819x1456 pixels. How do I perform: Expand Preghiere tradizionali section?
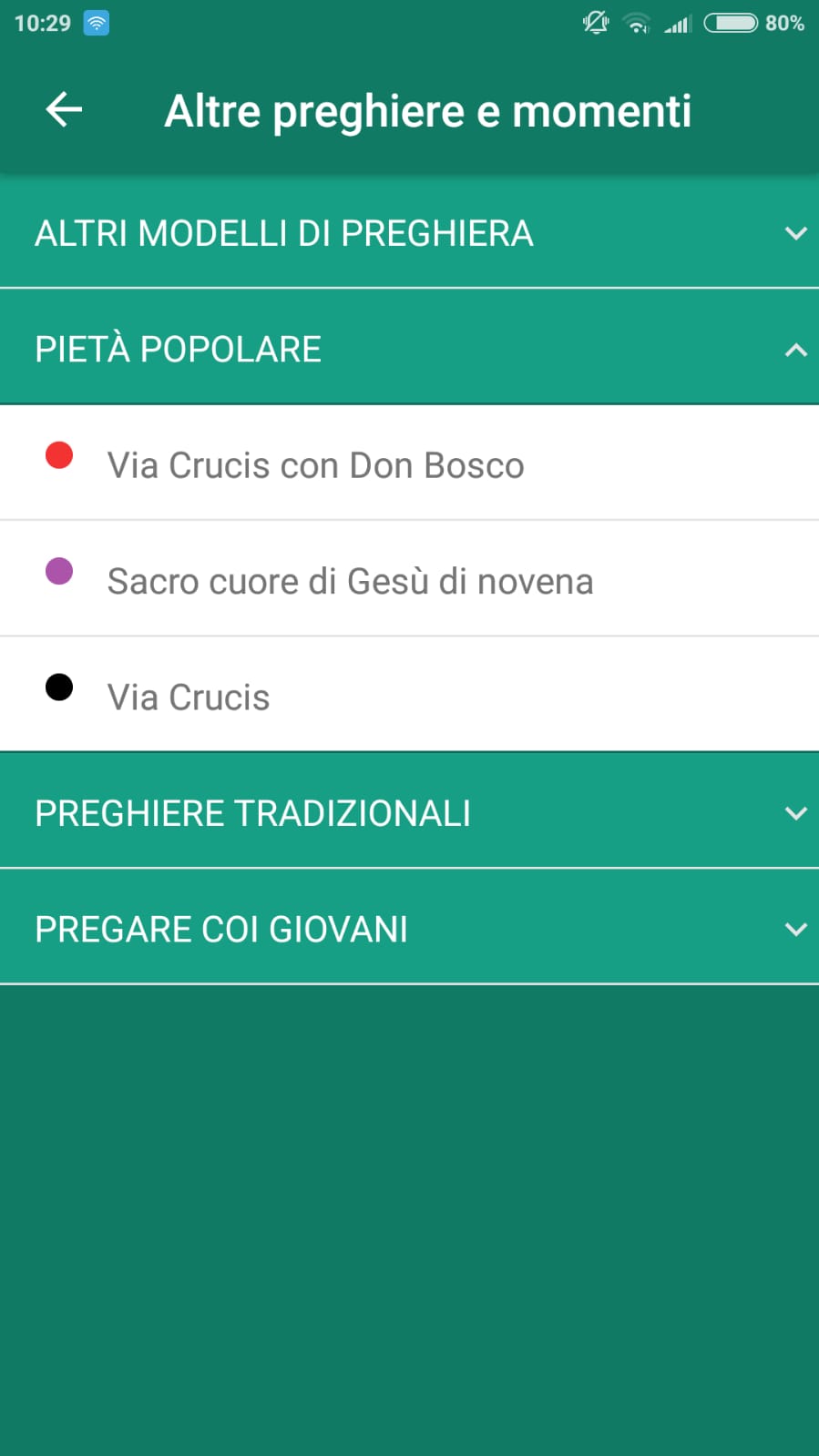(409, 813)
